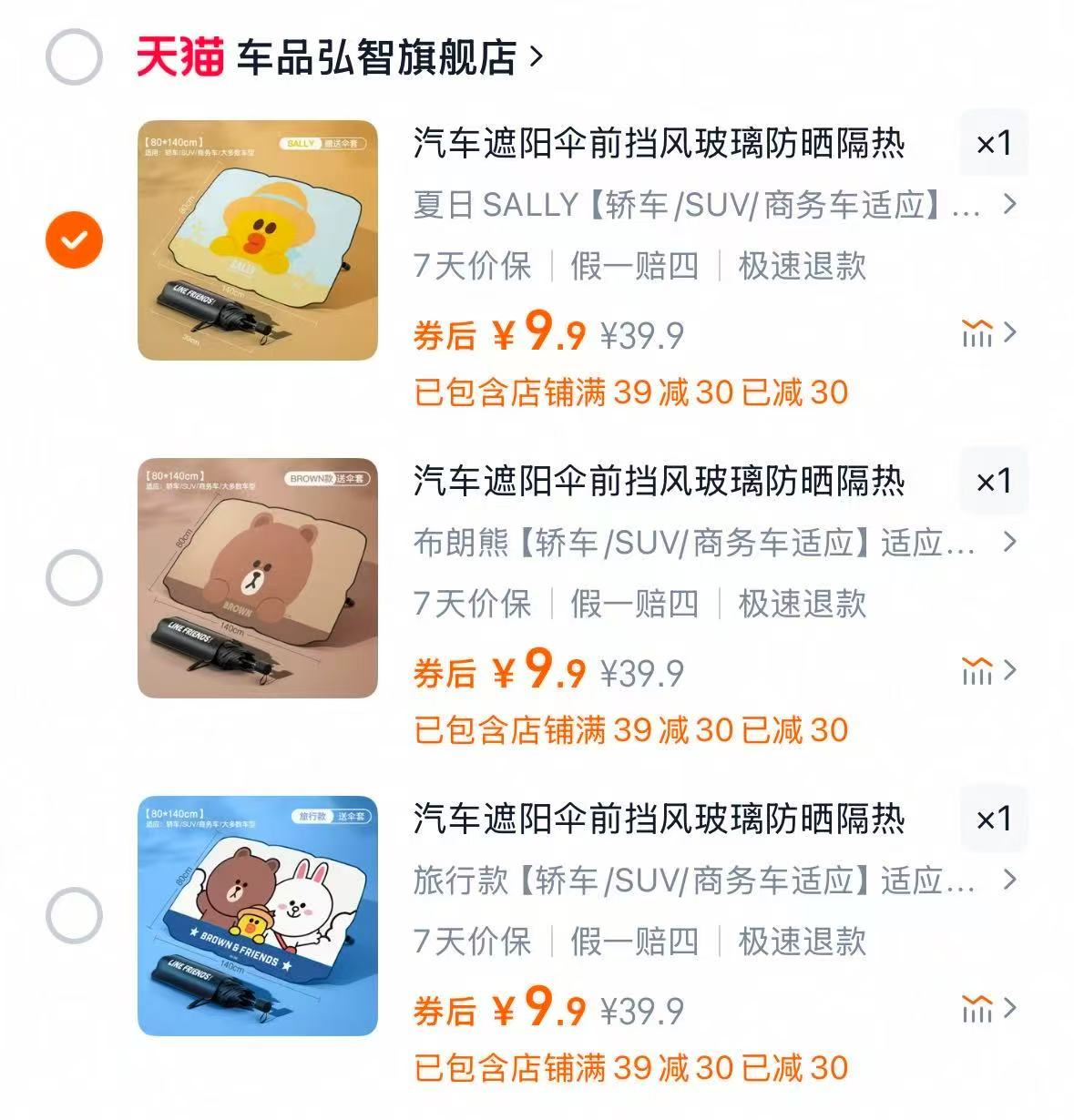Open the price trend icon for Brown bear sunshade
The width and height of the screenshot is (1074, 1120).
(977, 672)
